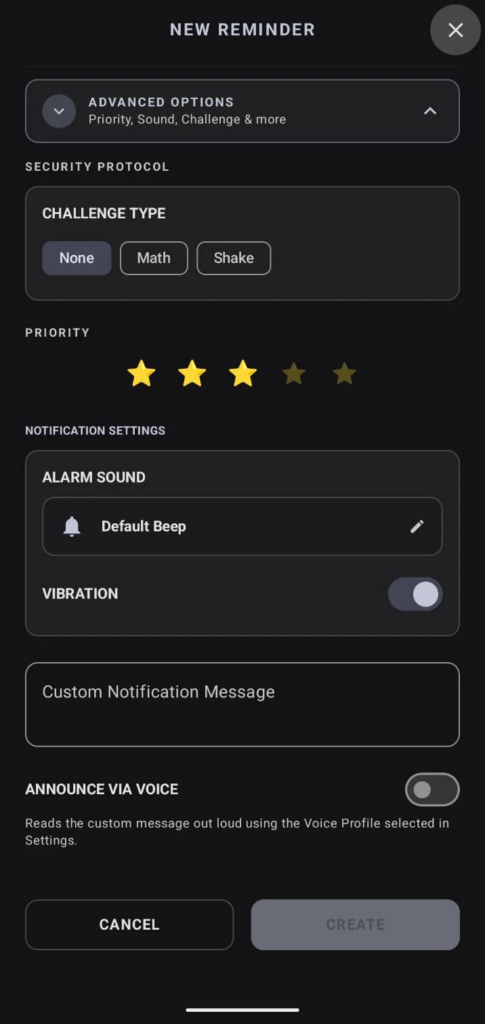The height and width of the screenshot is (1024, 485).
Task: Set priority to four stars
Action: pyautogui.click(x=294, y=374)
